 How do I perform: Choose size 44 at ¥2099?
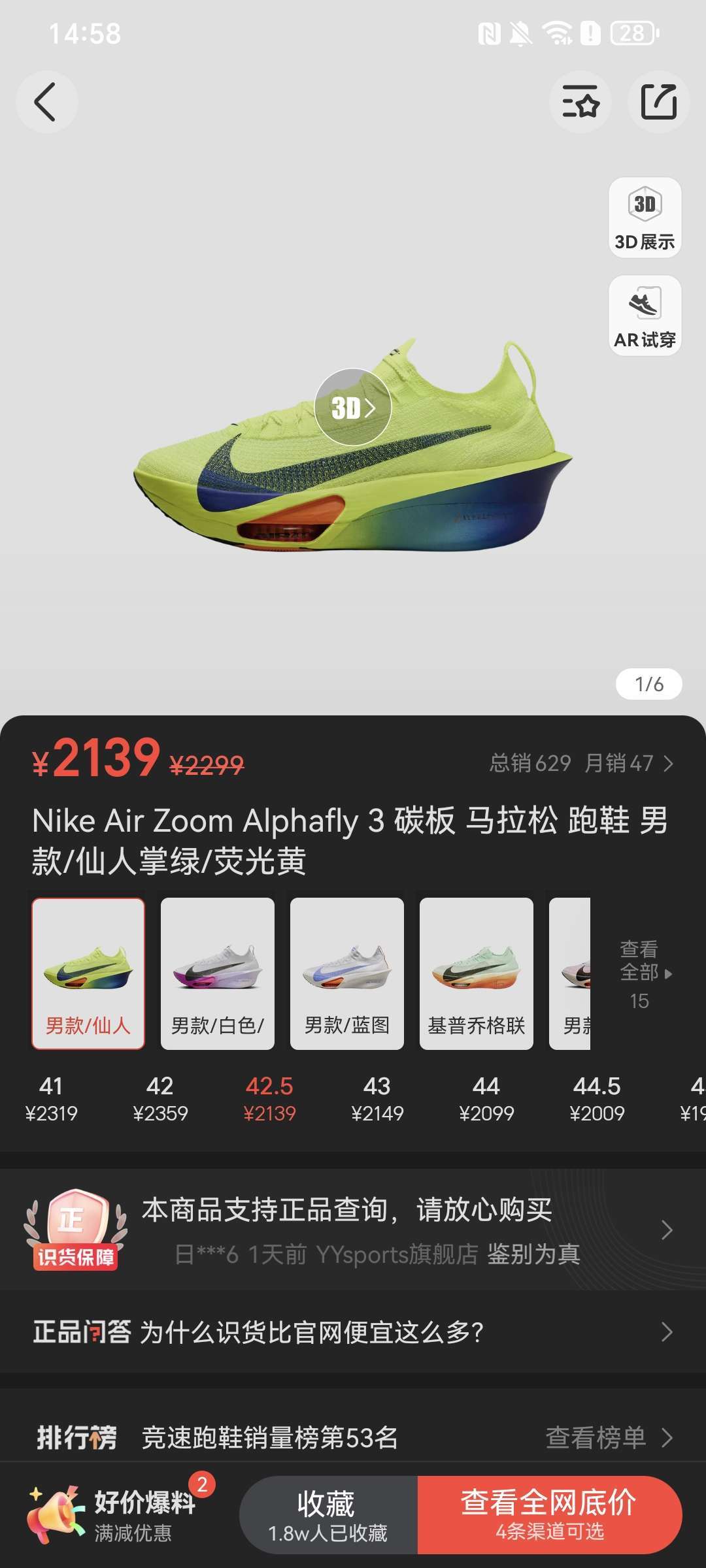486,1099
